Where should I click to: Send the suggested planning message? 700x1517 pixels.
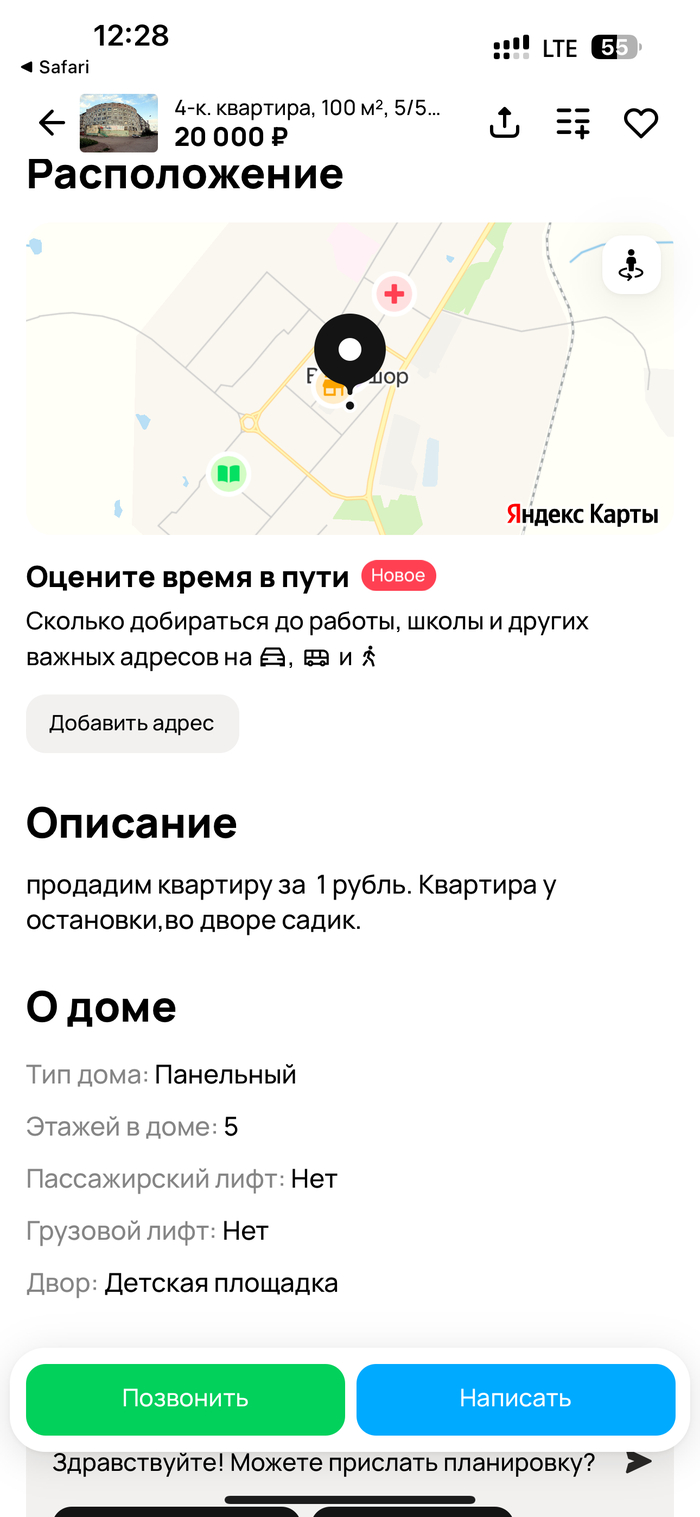(637, 1462)
